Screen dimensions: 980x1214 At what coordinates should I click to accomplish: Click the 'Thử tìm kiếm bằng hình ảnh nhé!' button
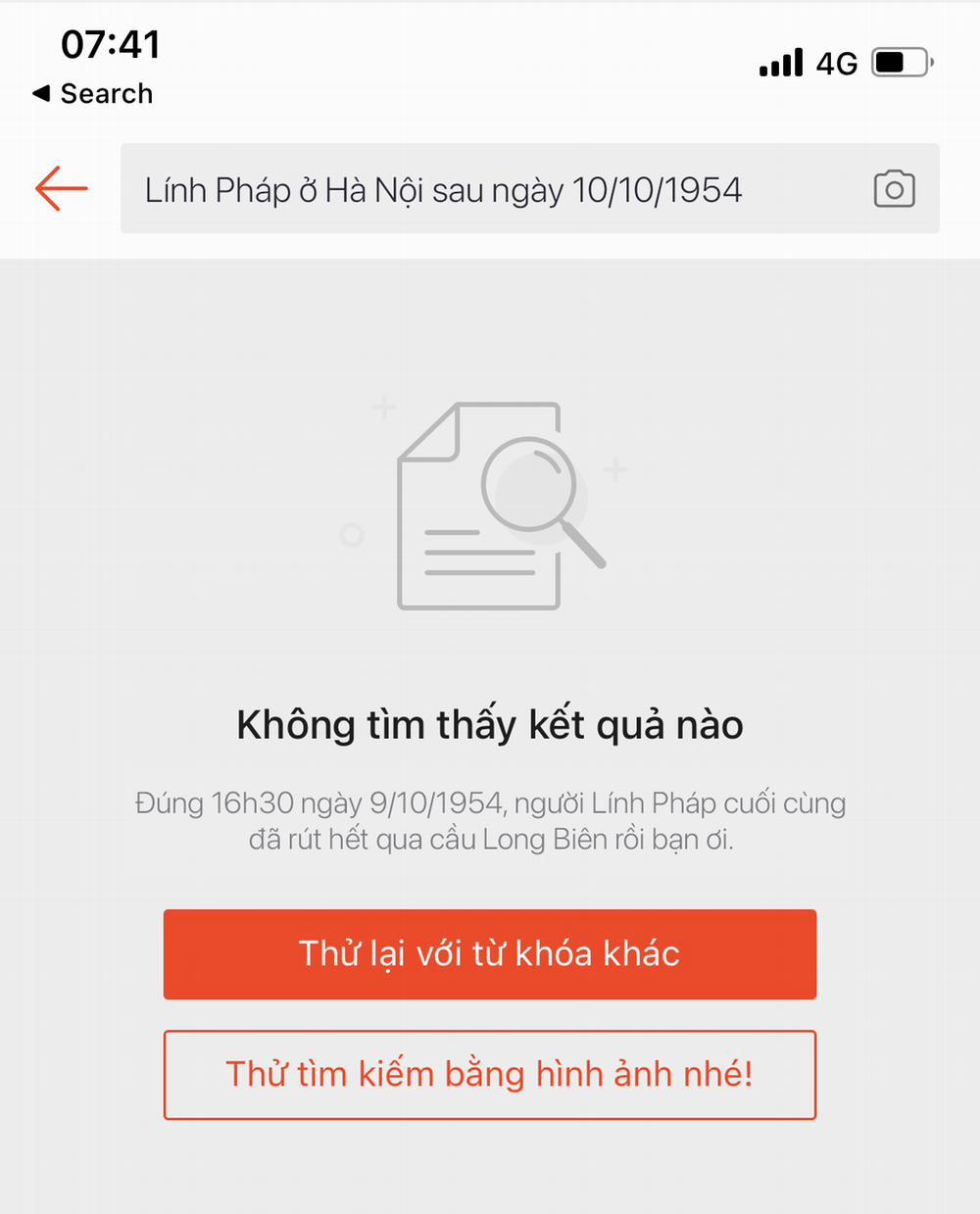(489, 1075)
